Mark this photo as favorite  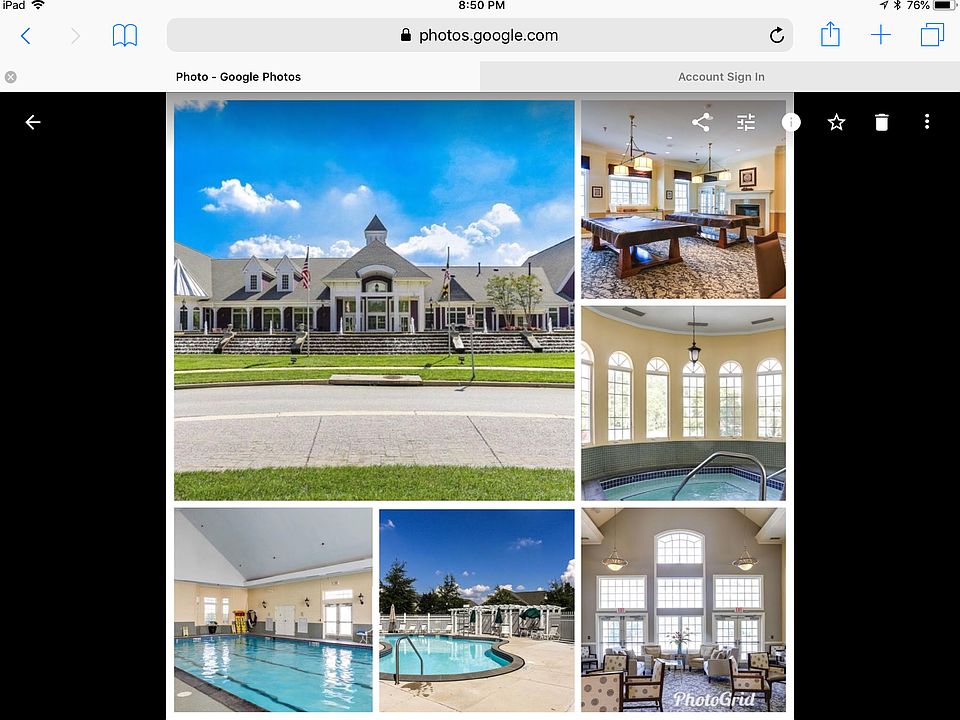(837, 122)
